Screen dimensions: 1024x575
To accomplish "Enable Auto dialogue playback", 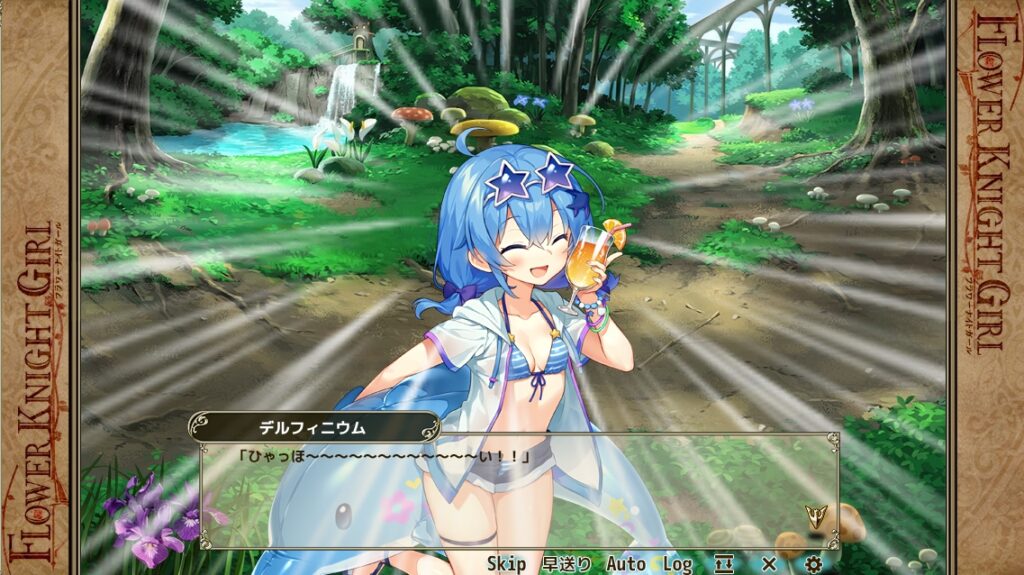I will click(625, 564).
